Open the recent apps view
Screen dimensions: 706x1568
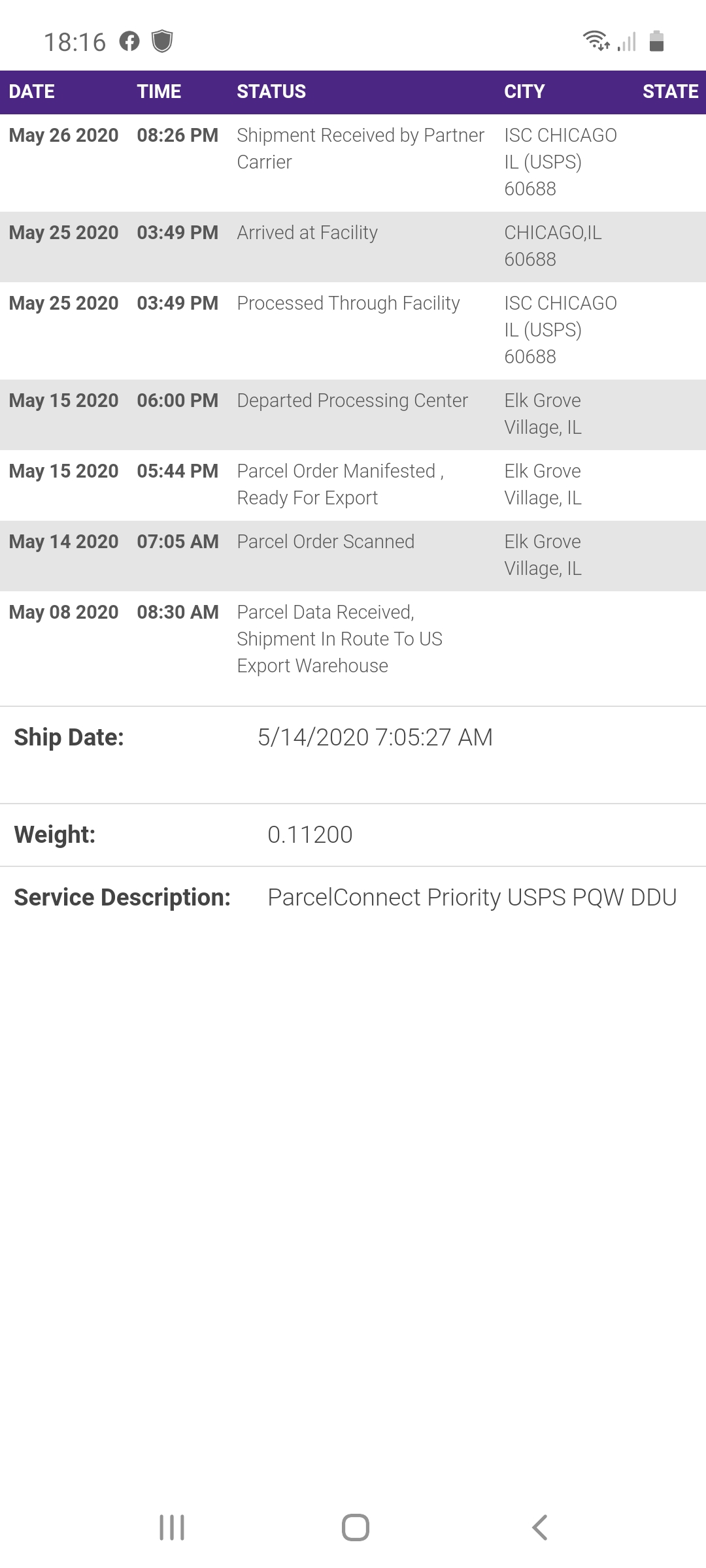[172, 1527]
